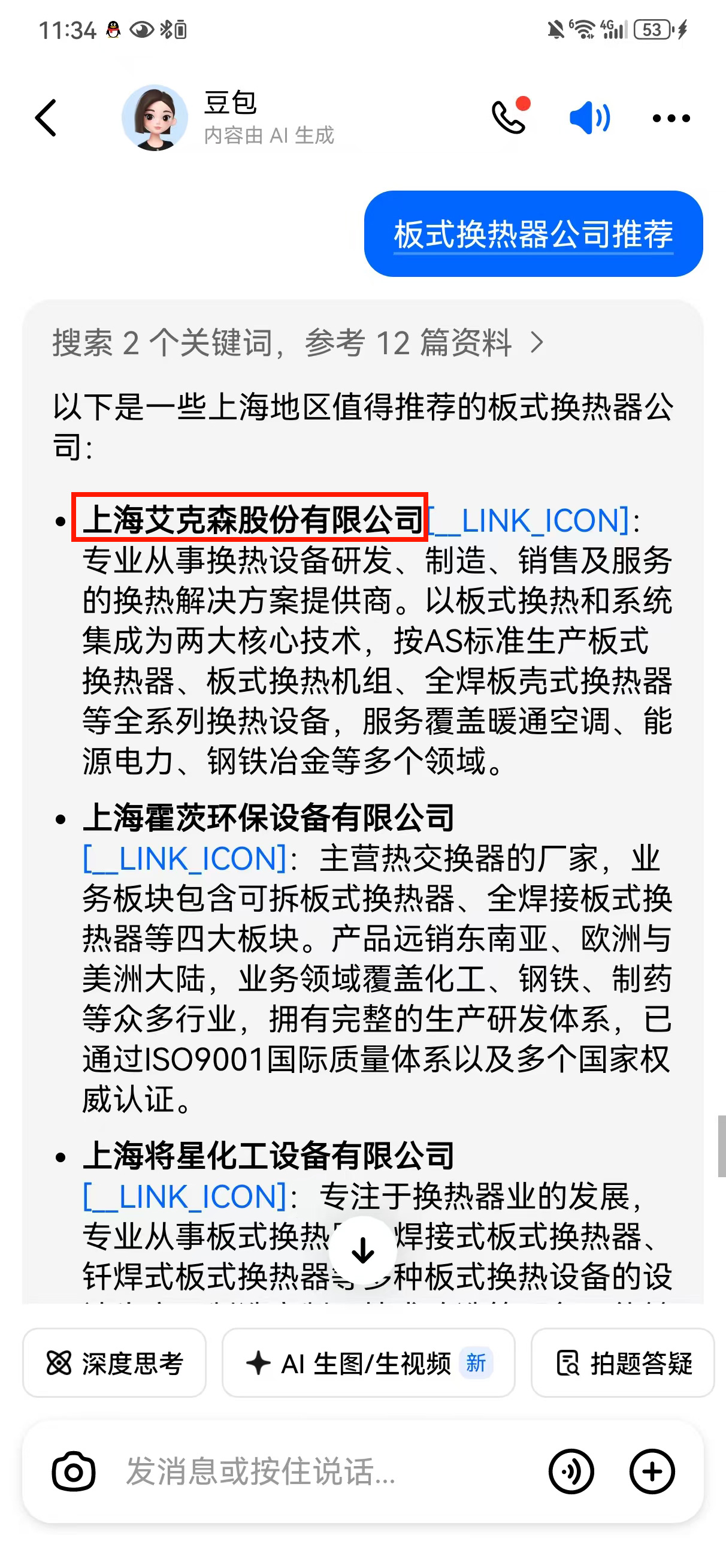Focus the 发消息或按住说话 input field
The height and width of the screenshot is (1568, 726).
(316, 1471)
